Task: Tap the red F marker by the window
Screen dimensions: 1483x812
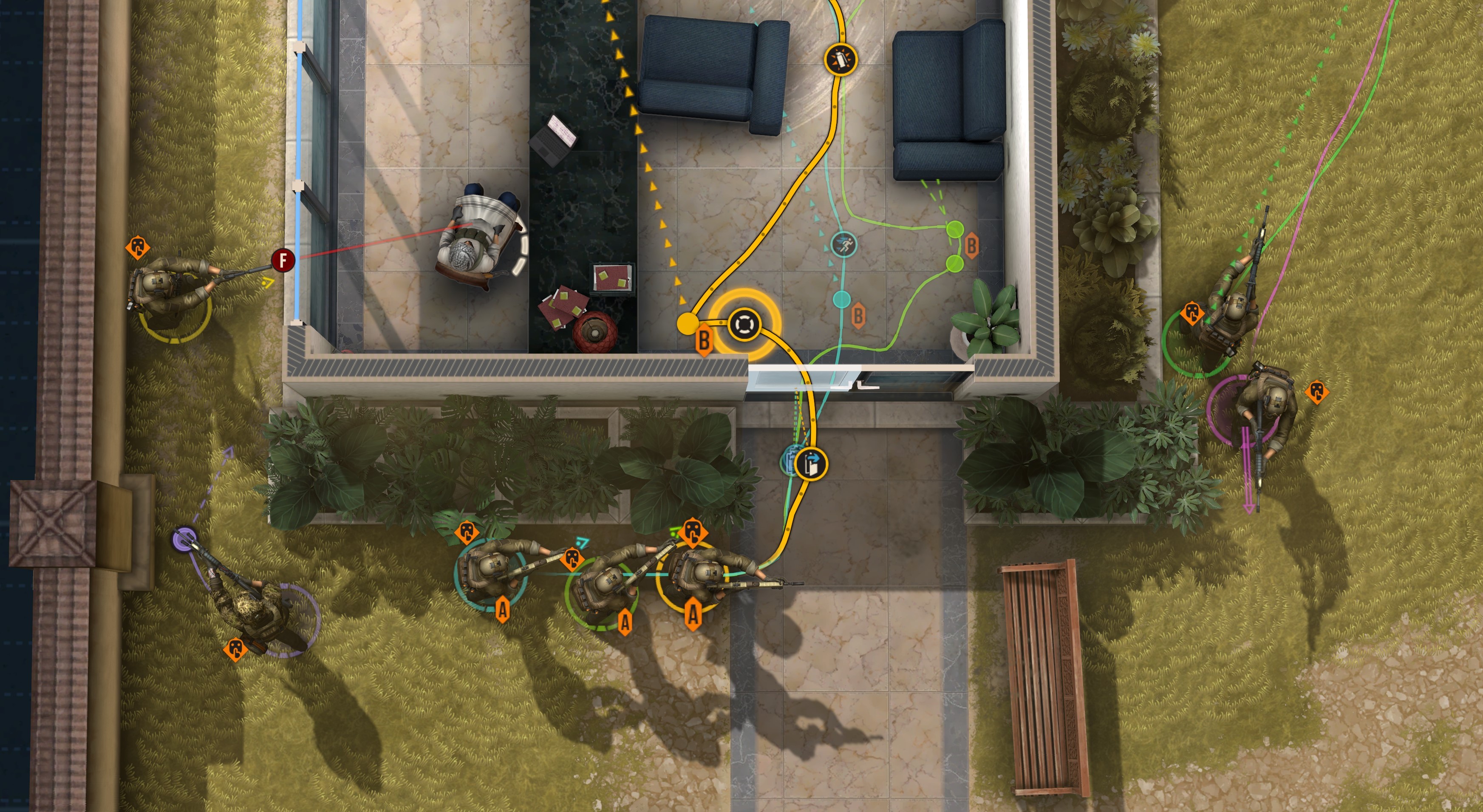Action: tap(283, 260)
